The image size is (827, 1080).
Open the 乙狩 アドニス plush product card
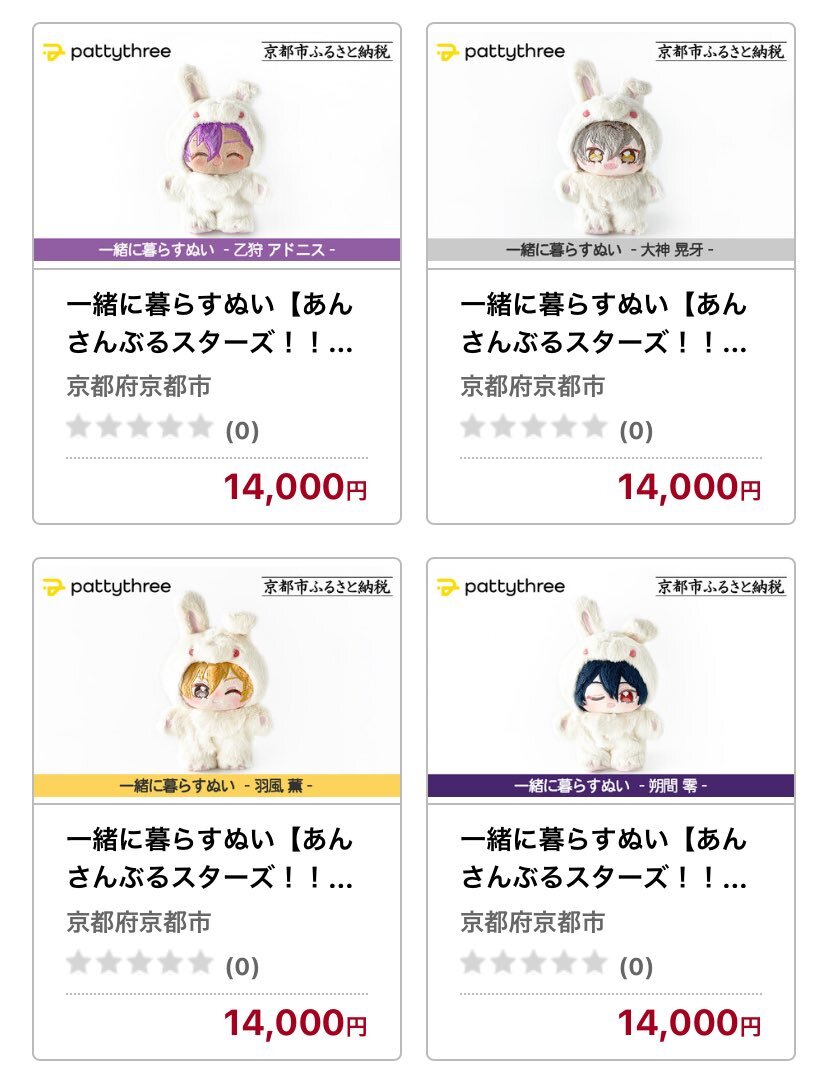coord(216,150)
